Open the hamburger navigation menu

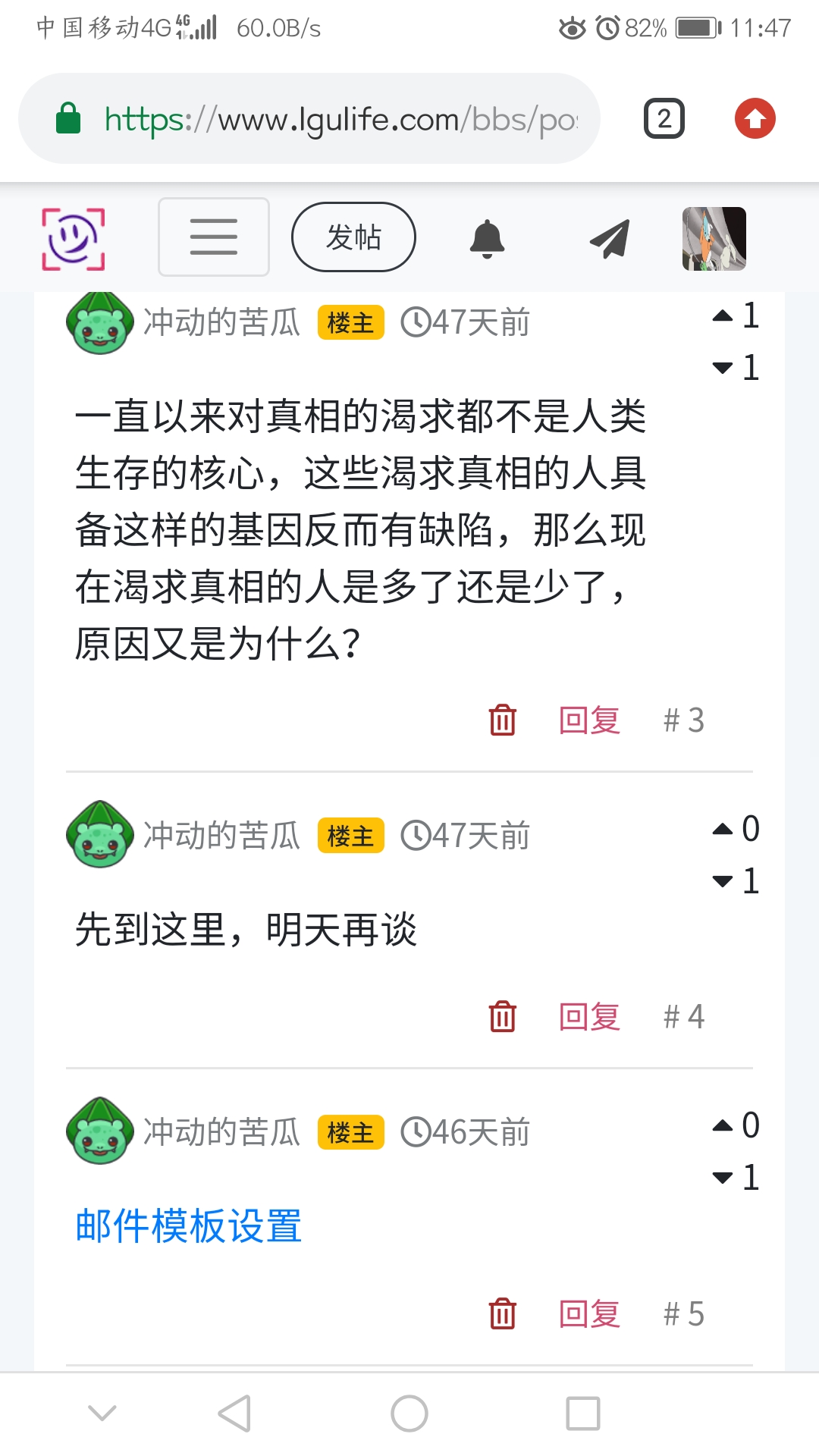tap(213, 237)
